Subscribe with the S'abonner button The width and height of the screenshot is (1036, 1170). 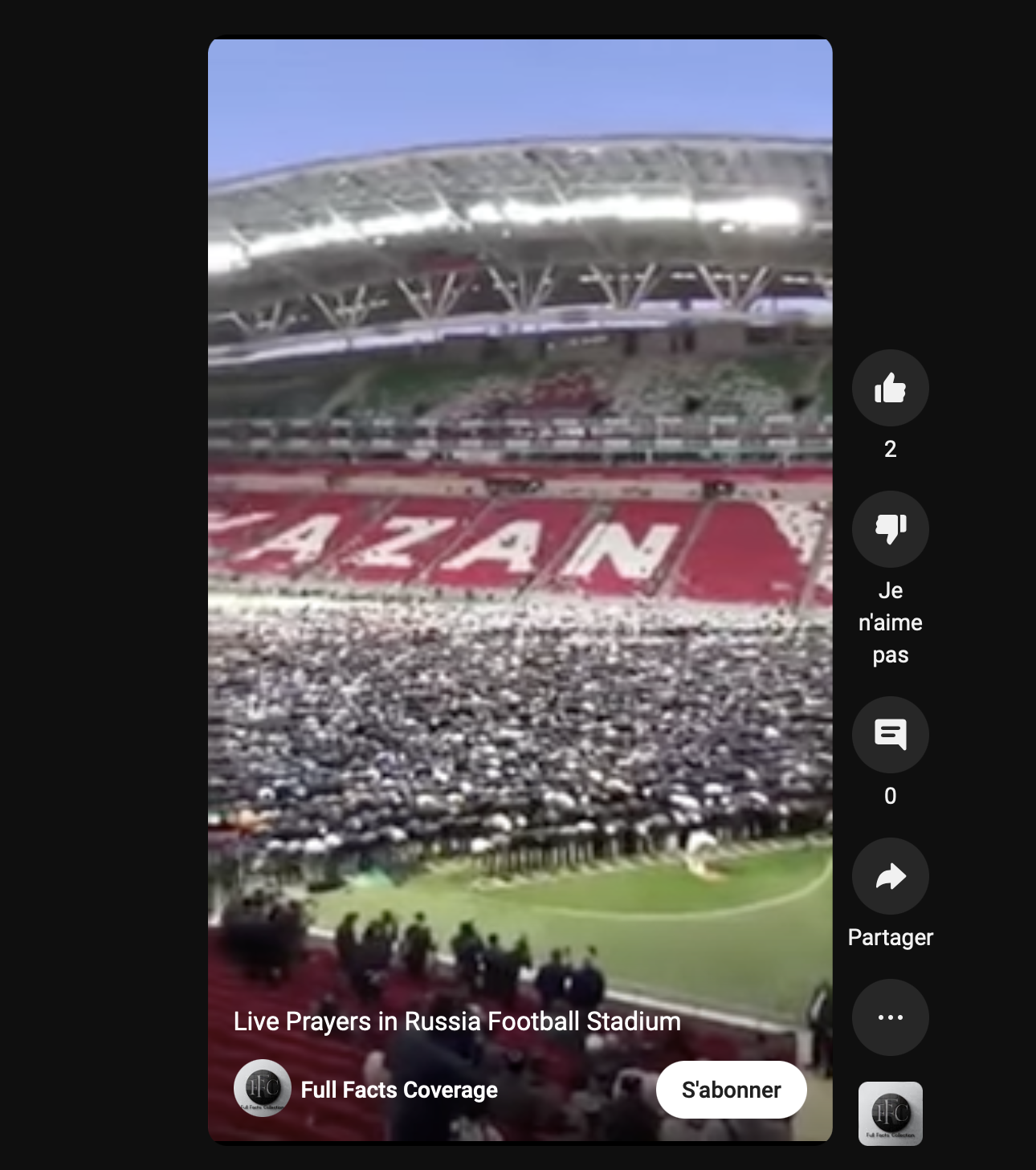coord(731,1090)
